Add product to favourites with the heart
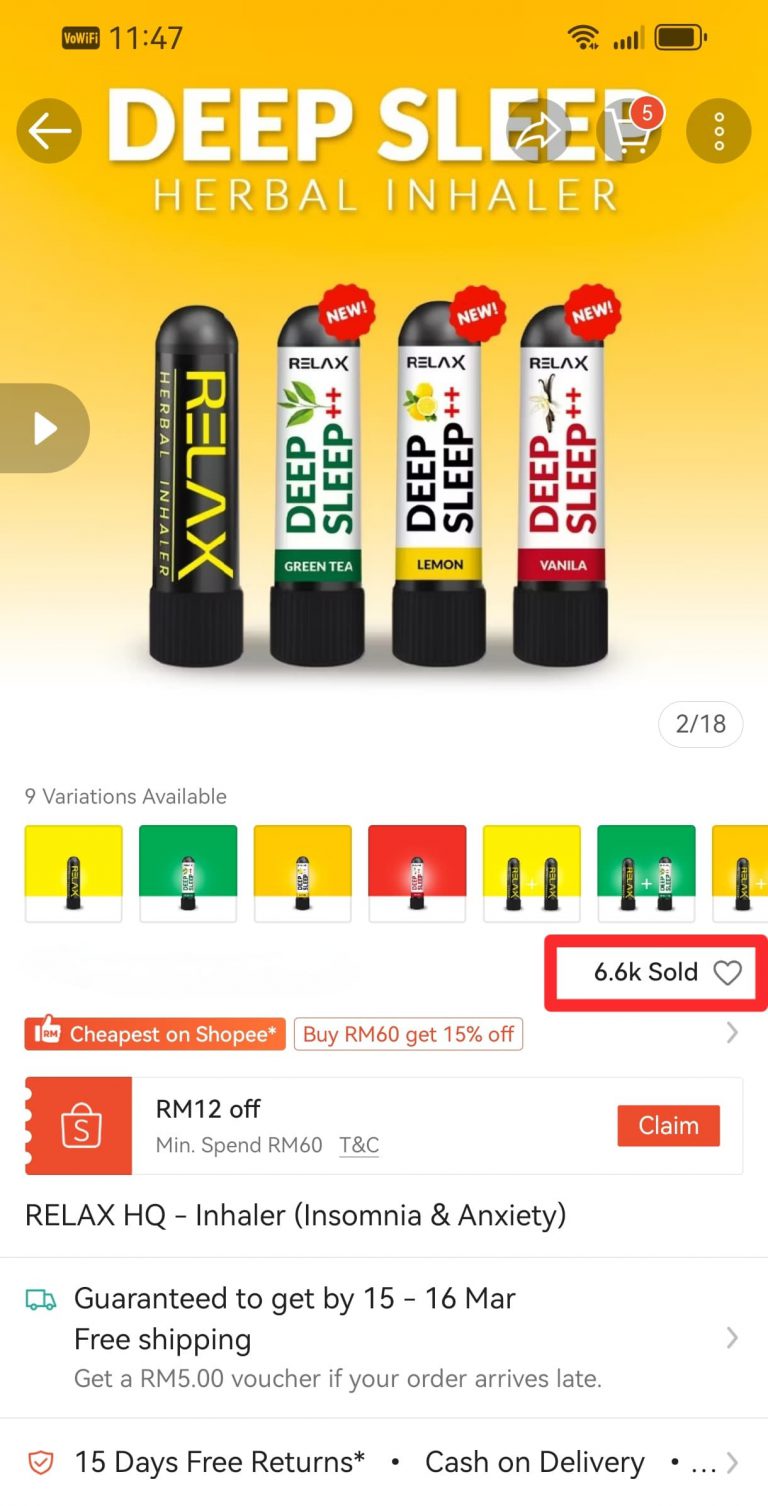 point(727,973)
